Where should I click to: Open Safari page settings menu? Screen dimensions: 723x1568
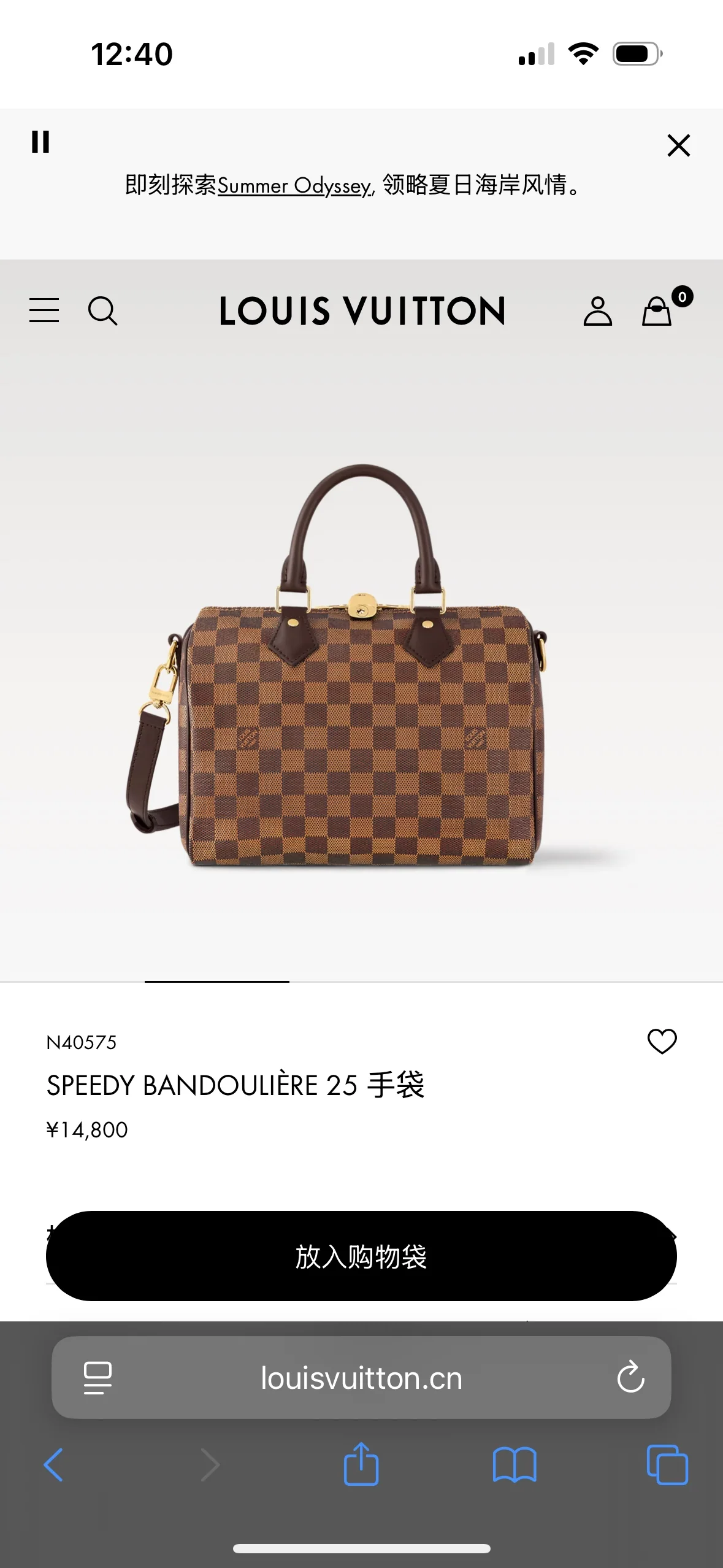tap(98, 1378)
